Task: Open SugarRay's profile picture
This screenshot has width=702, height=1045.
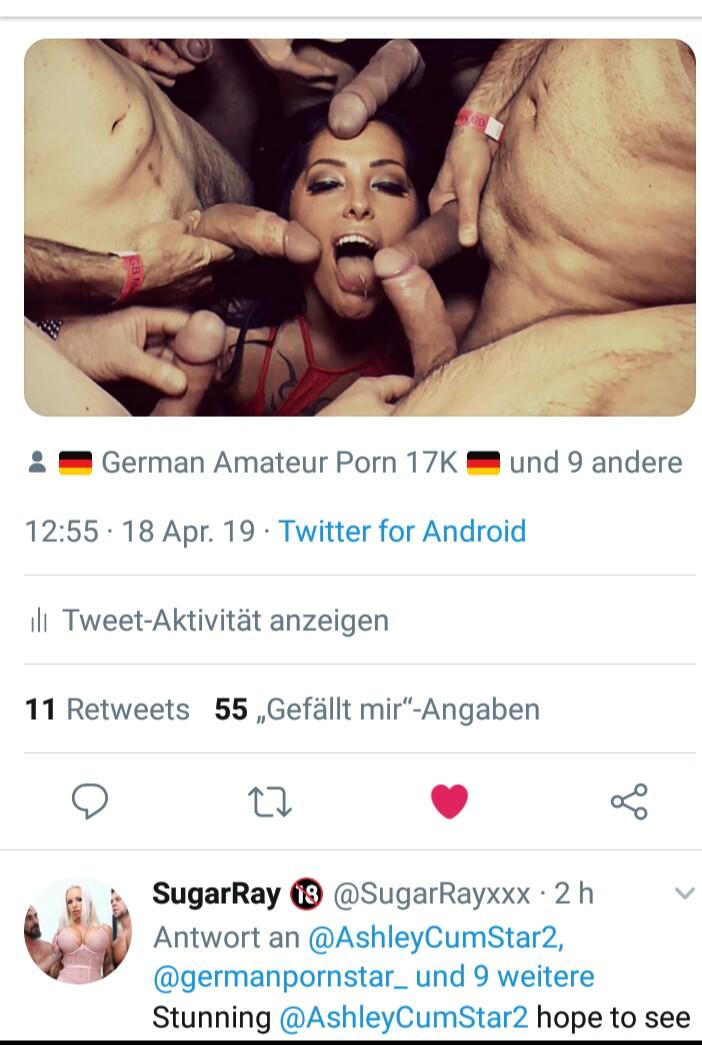Action: 78,932
